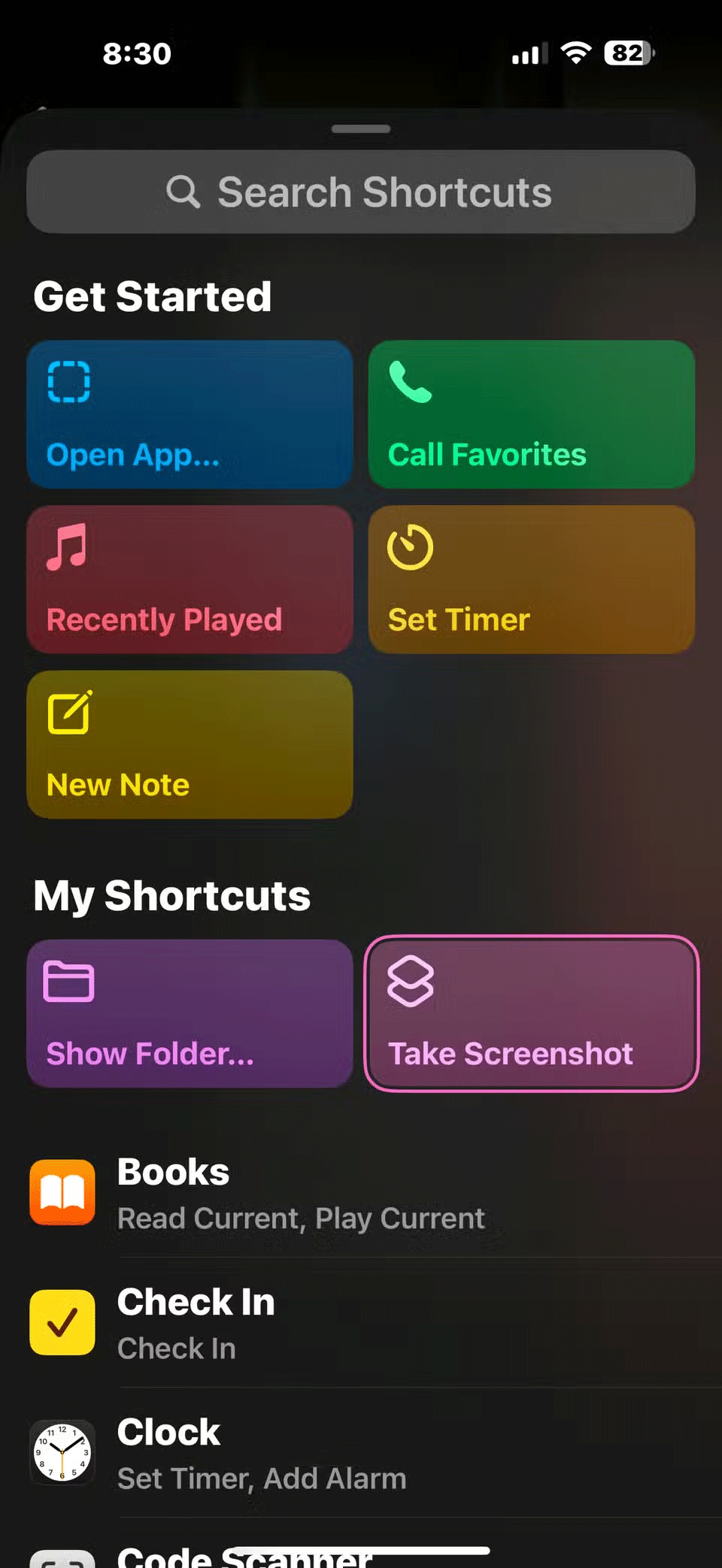Open the Clock shortcuts group
Image resolution: width=722 pixels, height=1568 pixels.
click(361, 1452)
